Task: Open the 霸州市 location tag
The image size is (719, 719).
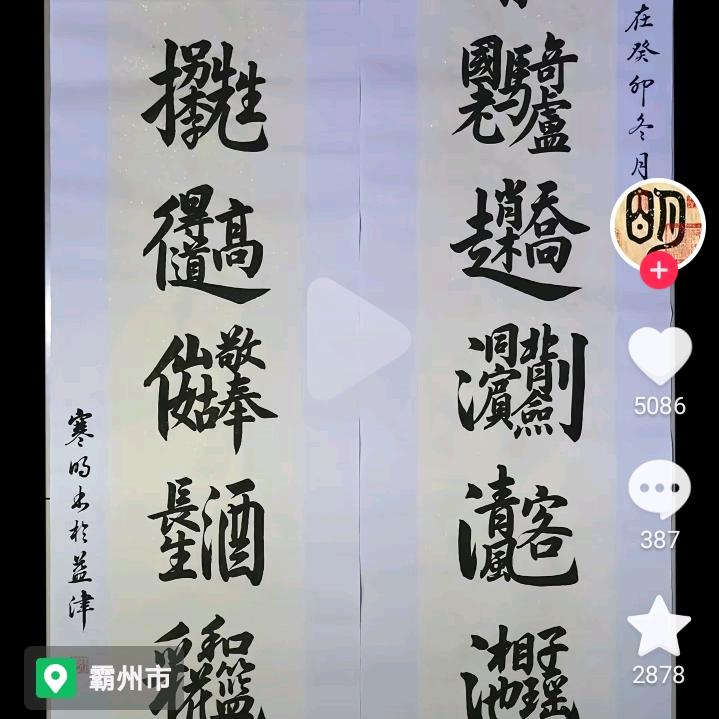Action: [x=104, y=678]
